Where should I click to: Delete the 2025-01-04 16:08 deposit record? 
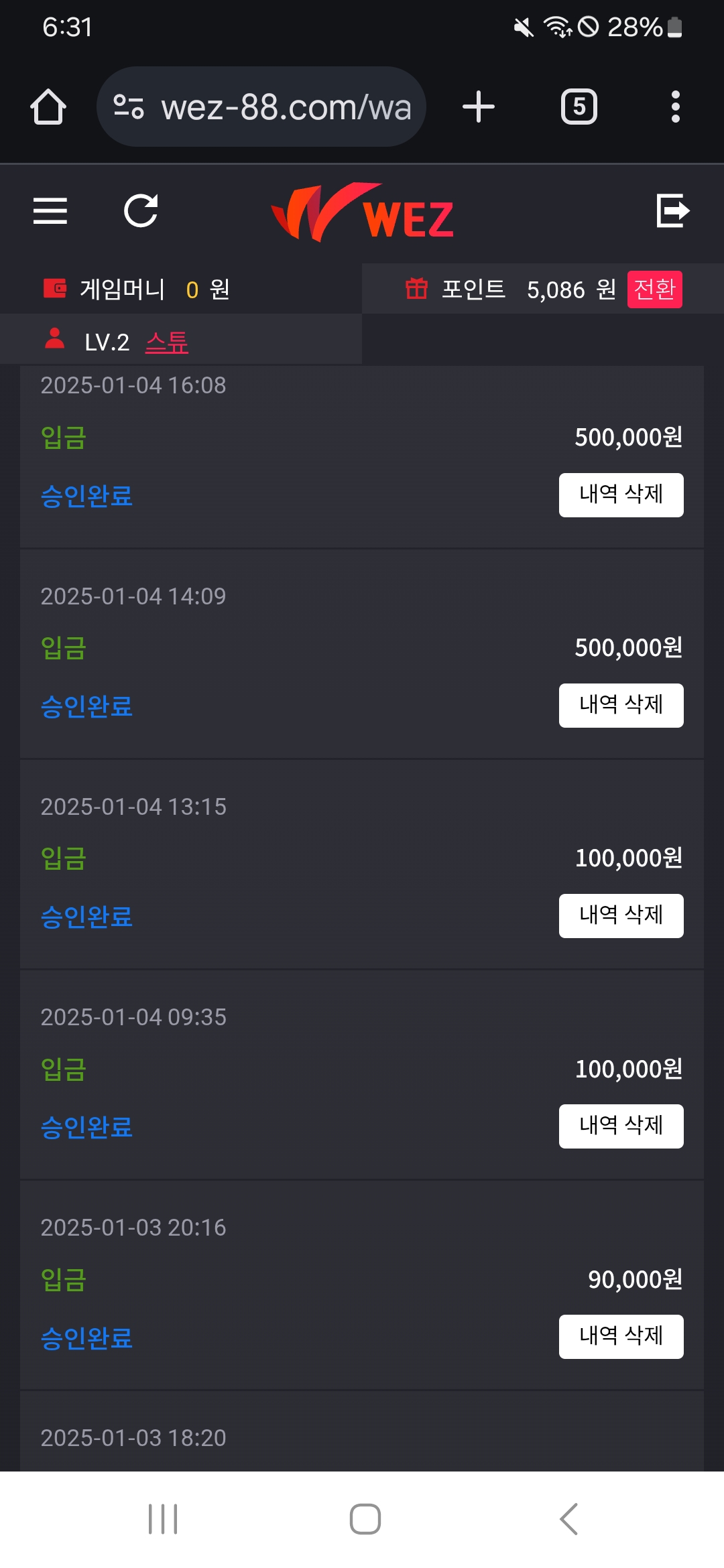click(621, 495)
